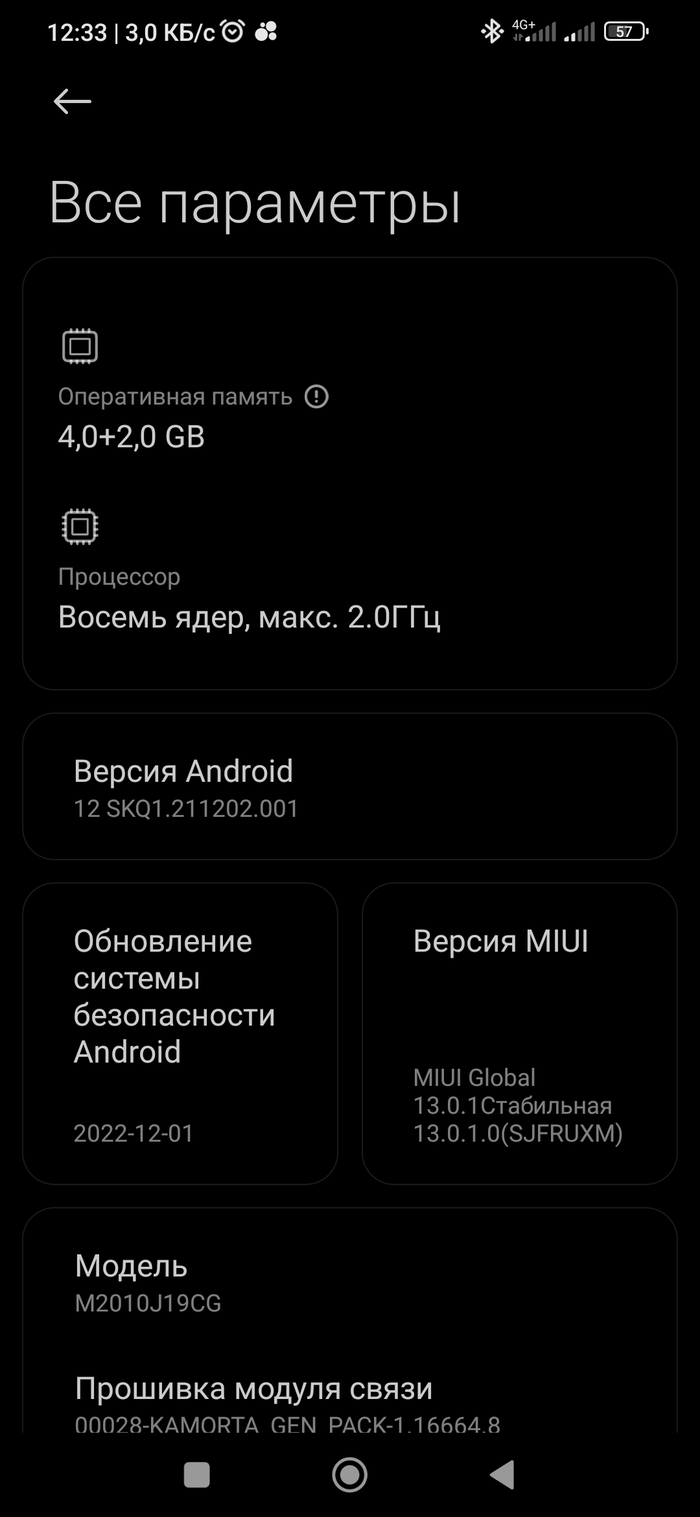The width and height of the screenshot is (700, 1517).
Task: Open the Версия MIUI card
Action: 519,1033
